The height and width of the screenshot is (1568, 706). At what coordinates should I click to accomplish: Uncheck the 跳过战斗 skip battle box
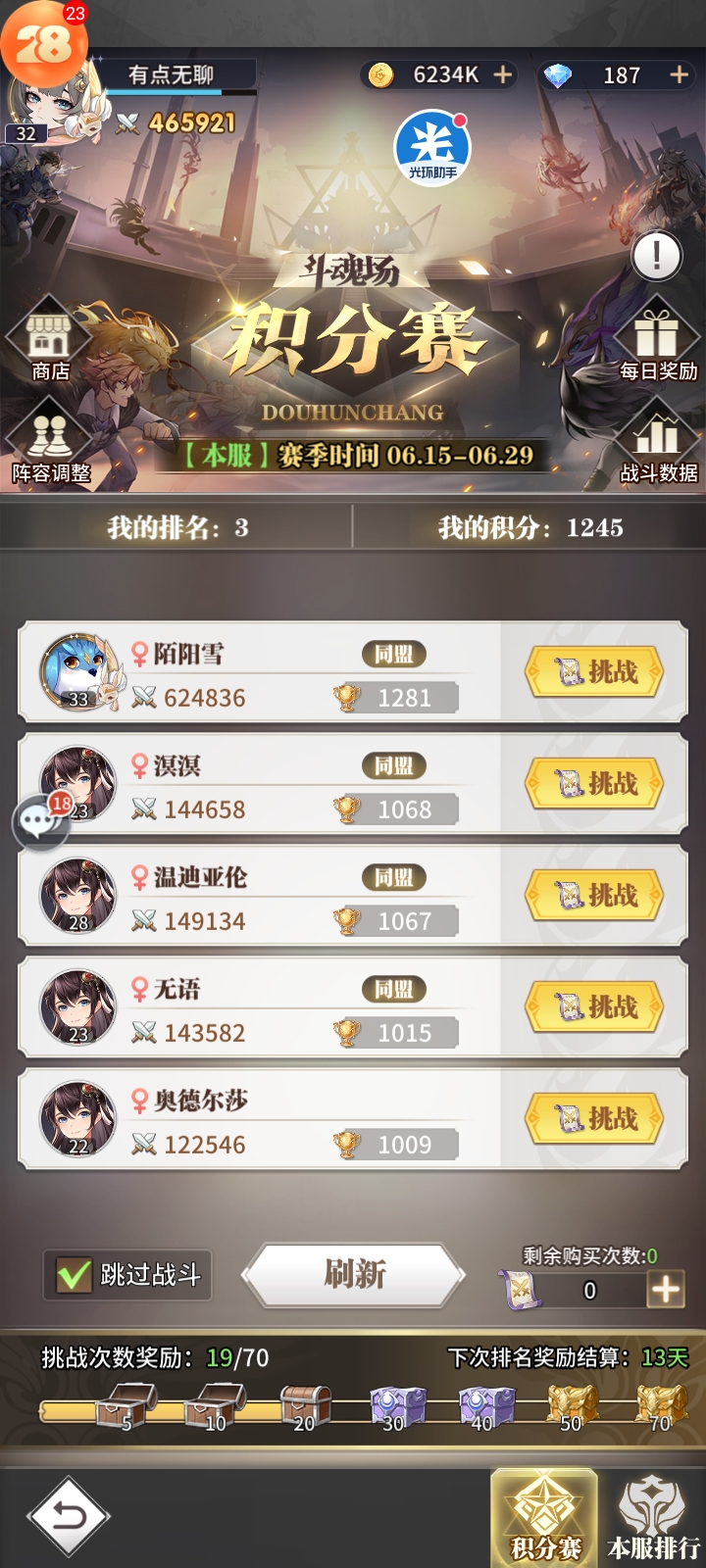point(75,1275)
